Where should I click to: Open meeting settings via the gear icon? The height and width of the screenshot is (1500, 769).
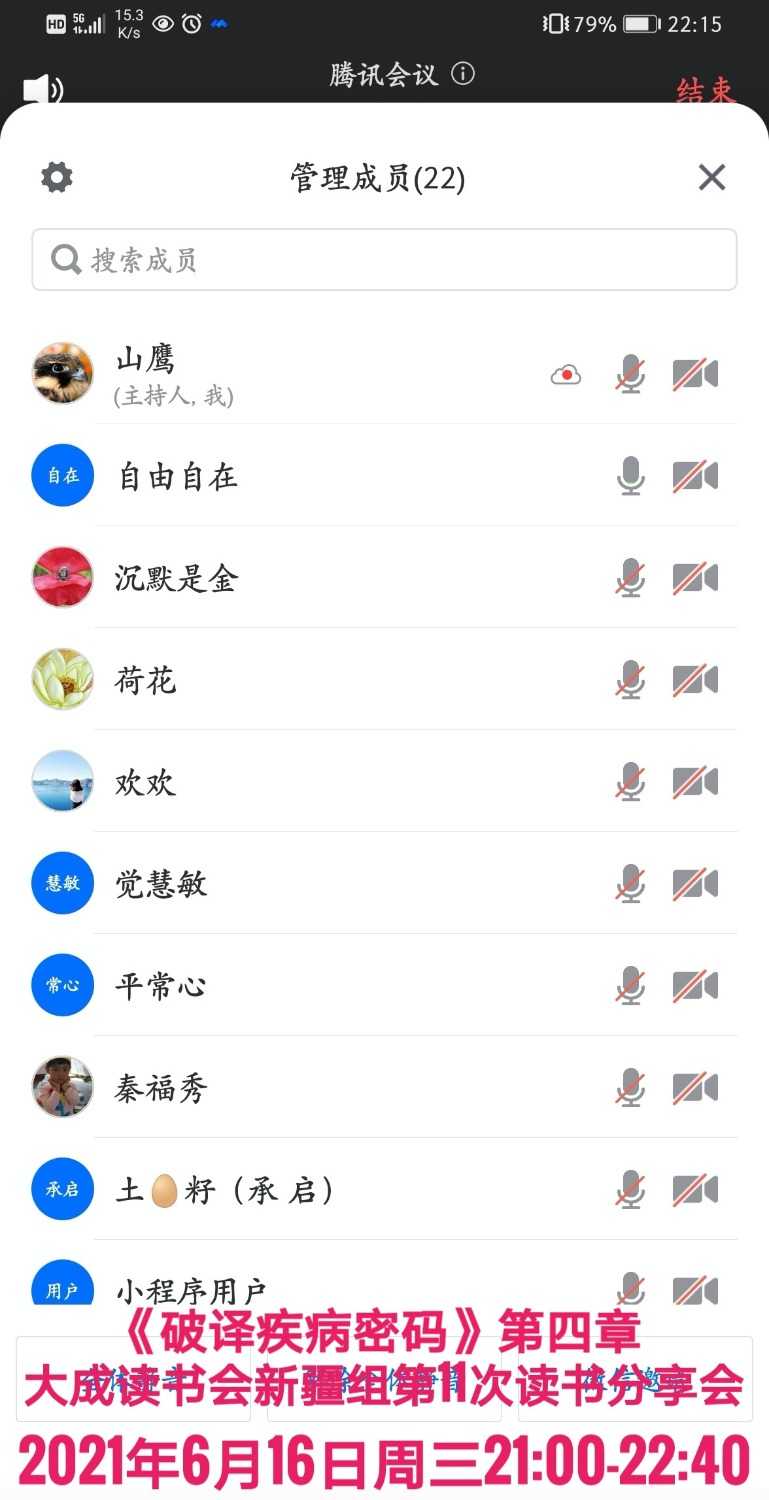pos(56,177)
